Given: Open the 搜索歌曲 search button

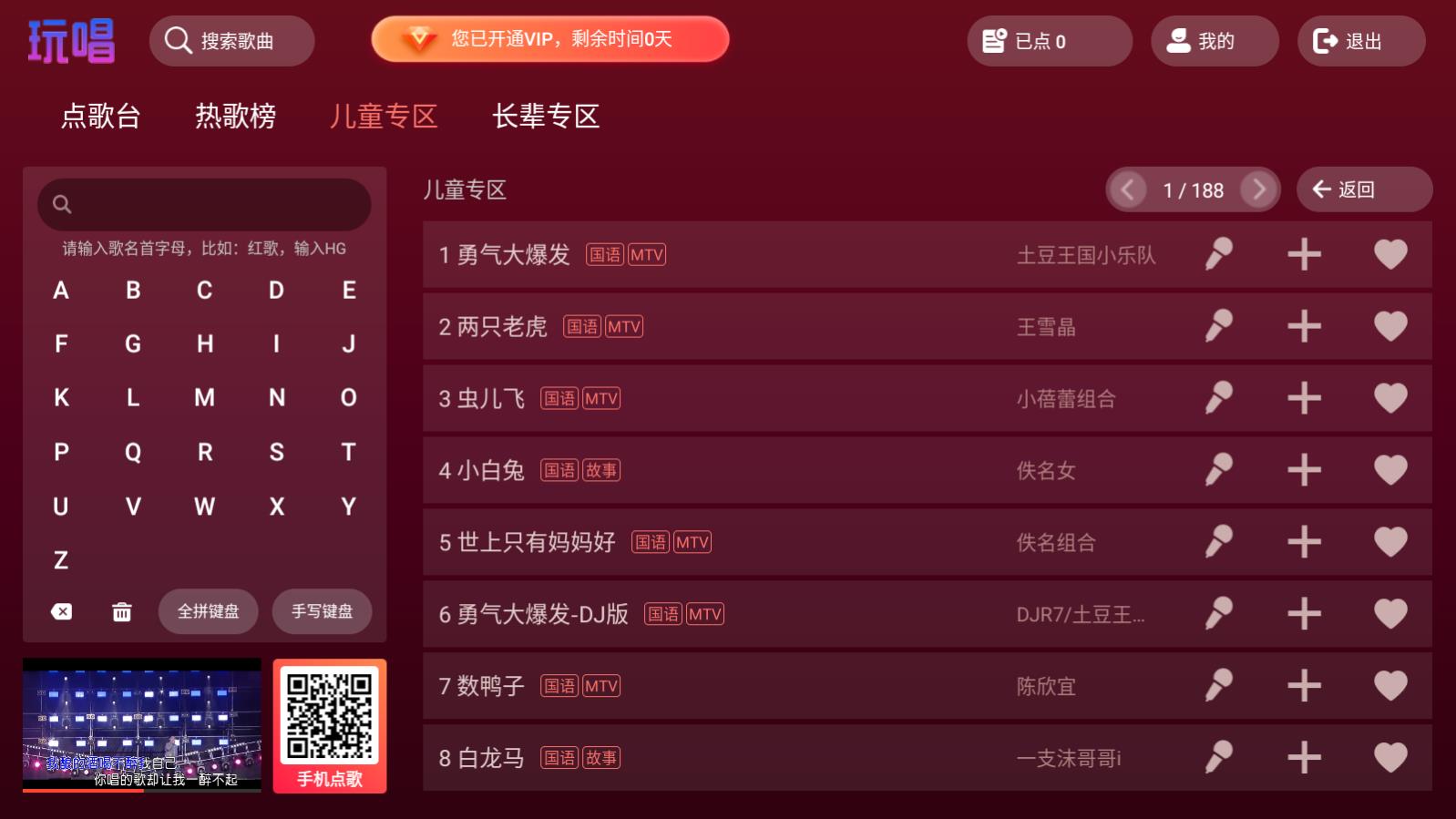Looking at the screenshot, I should coord(231,41).
